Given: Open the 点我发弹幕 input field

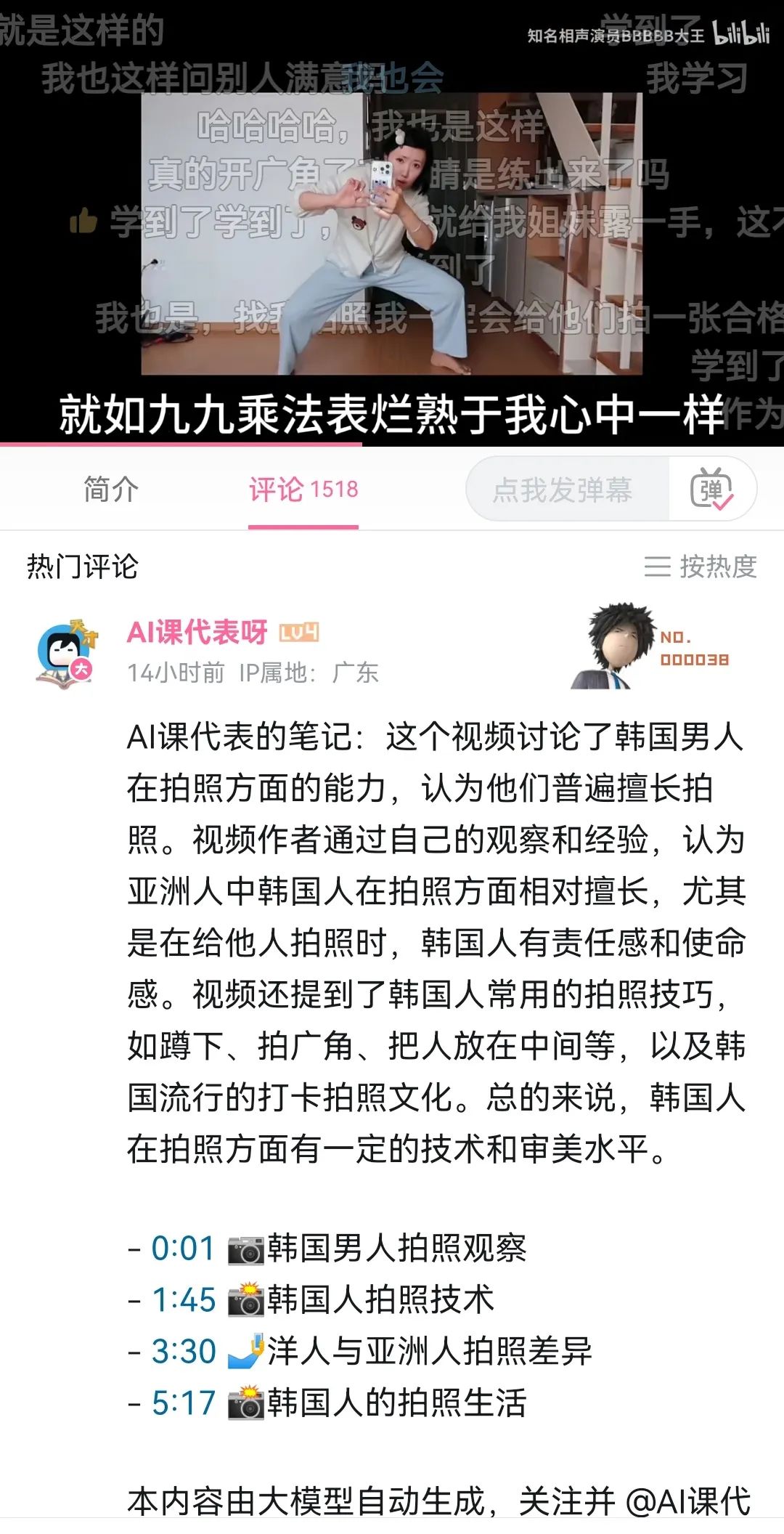Looking at the screenshot, I should click(x=563, y=490).
